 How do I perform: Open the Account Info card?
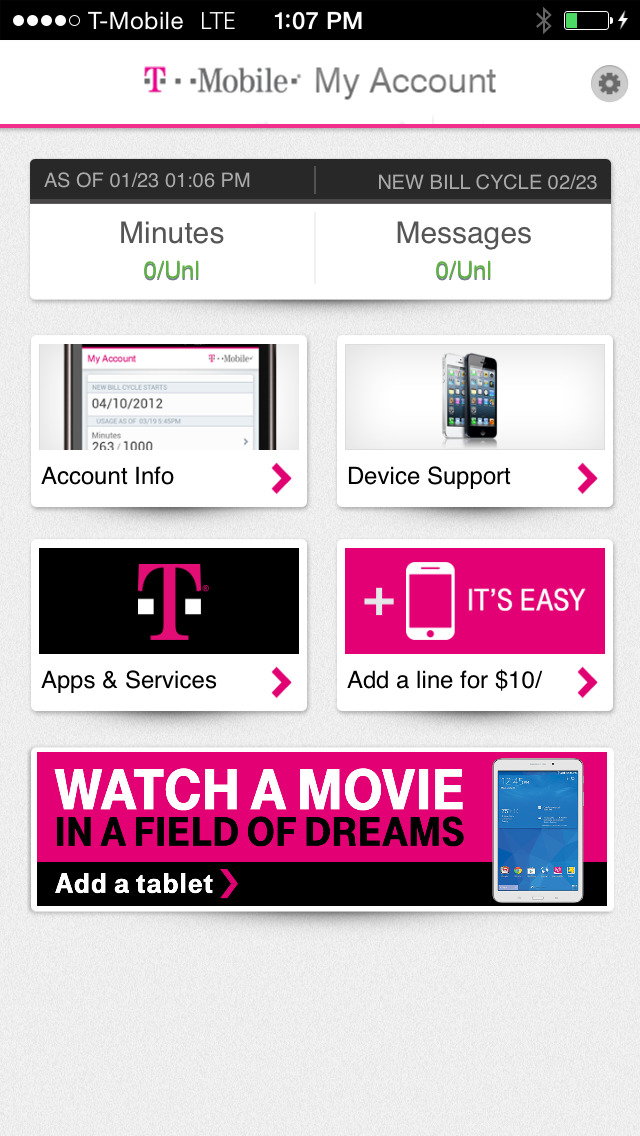(x=169, y=421)
